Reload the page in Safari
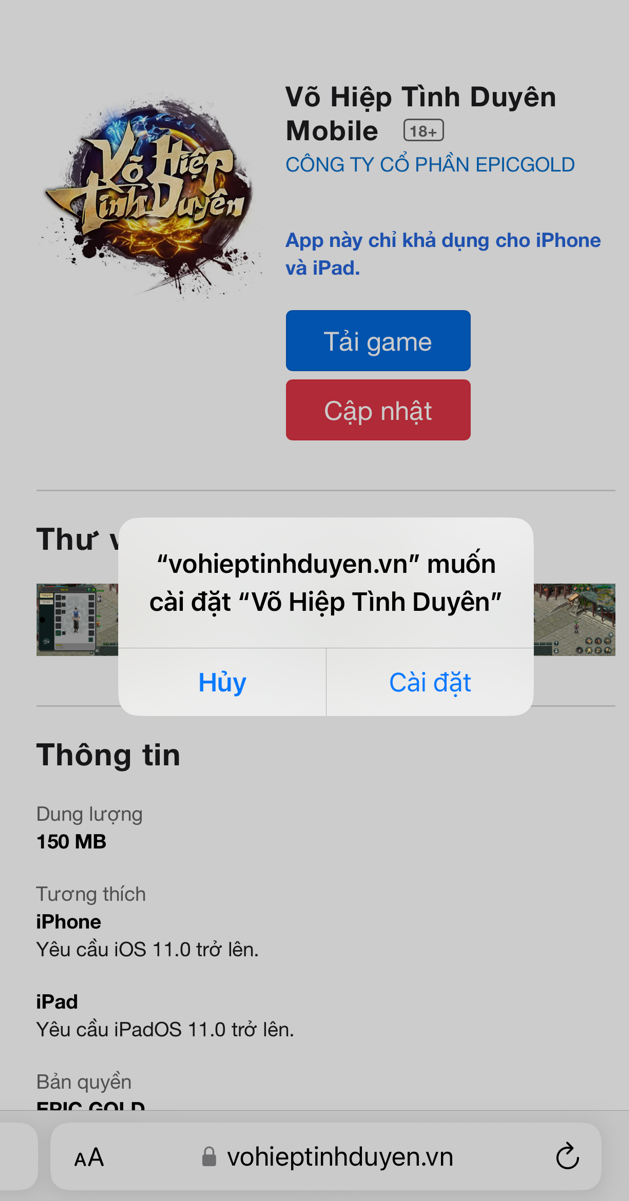This screenshot has height=1201, width=629. pos(567,1157)
